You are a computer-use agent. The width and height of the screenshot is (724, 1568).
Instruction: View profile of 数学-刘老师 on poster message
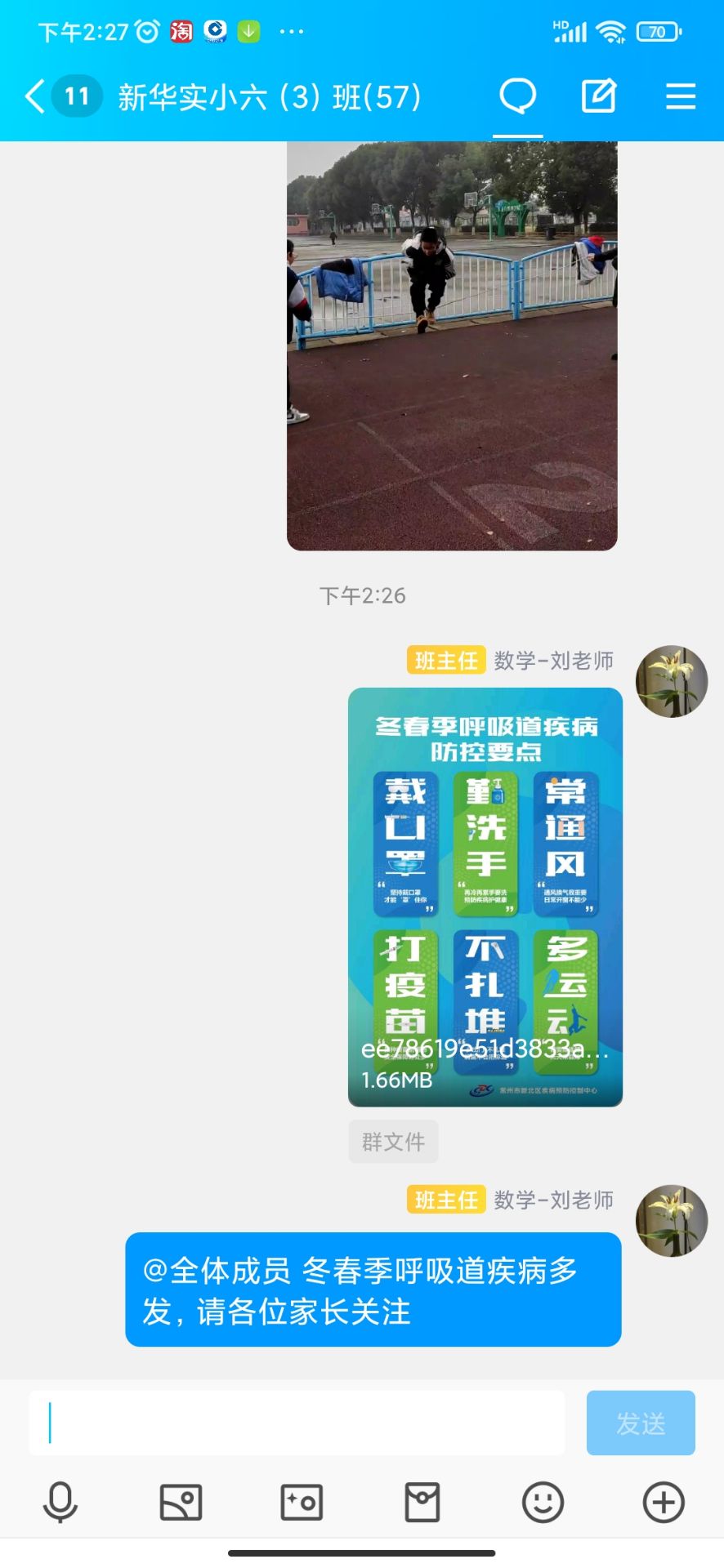672,681
